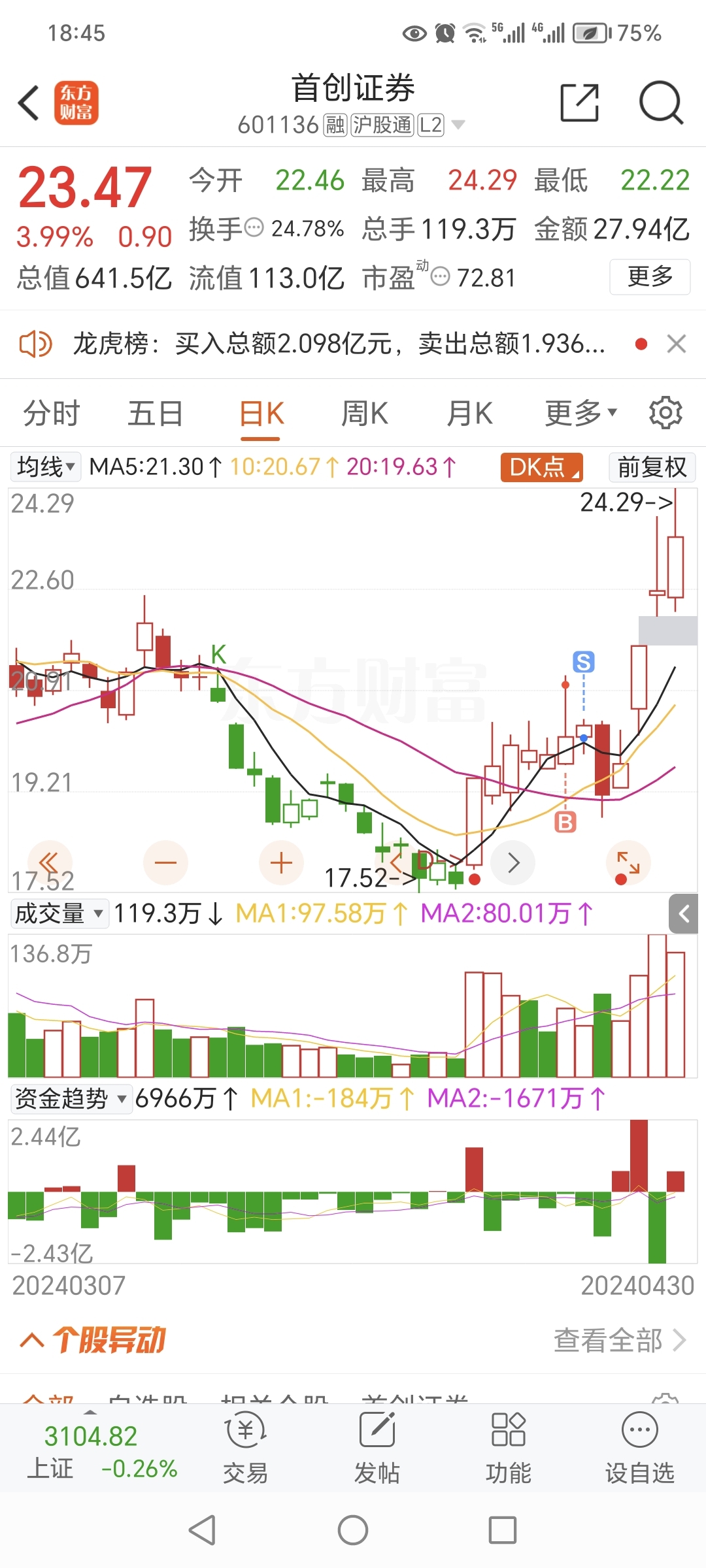Zoom in the K-line chart
The height and width of the screenshot is (1568, 706).
[x=281, y=863]
